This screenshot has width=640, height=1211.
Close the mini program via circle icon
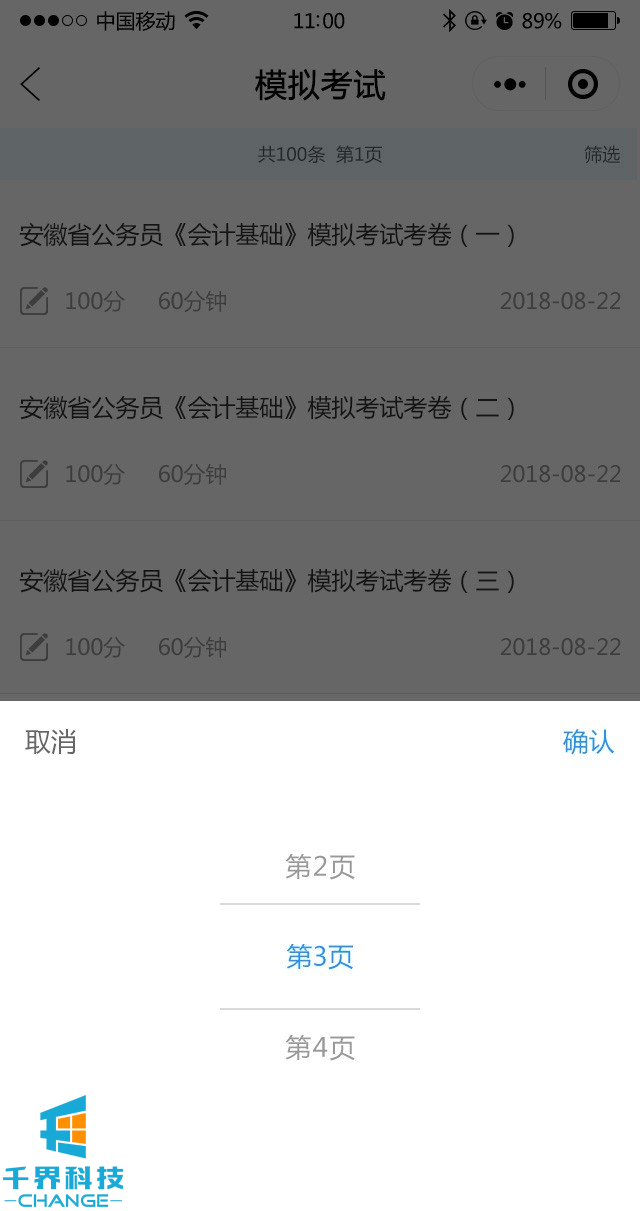point(582,85)
